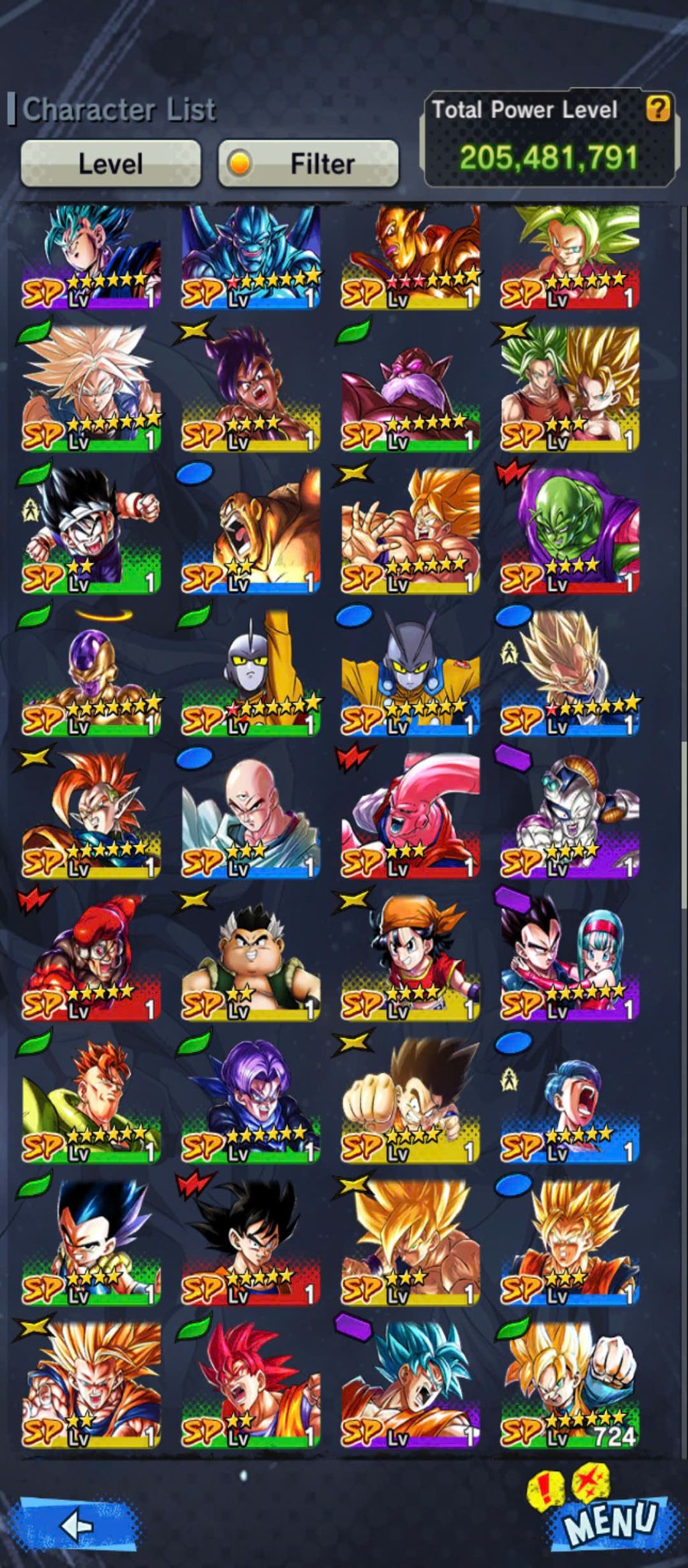Select the red-haired Super Saiyan God Goku card

click(250, 1386)
